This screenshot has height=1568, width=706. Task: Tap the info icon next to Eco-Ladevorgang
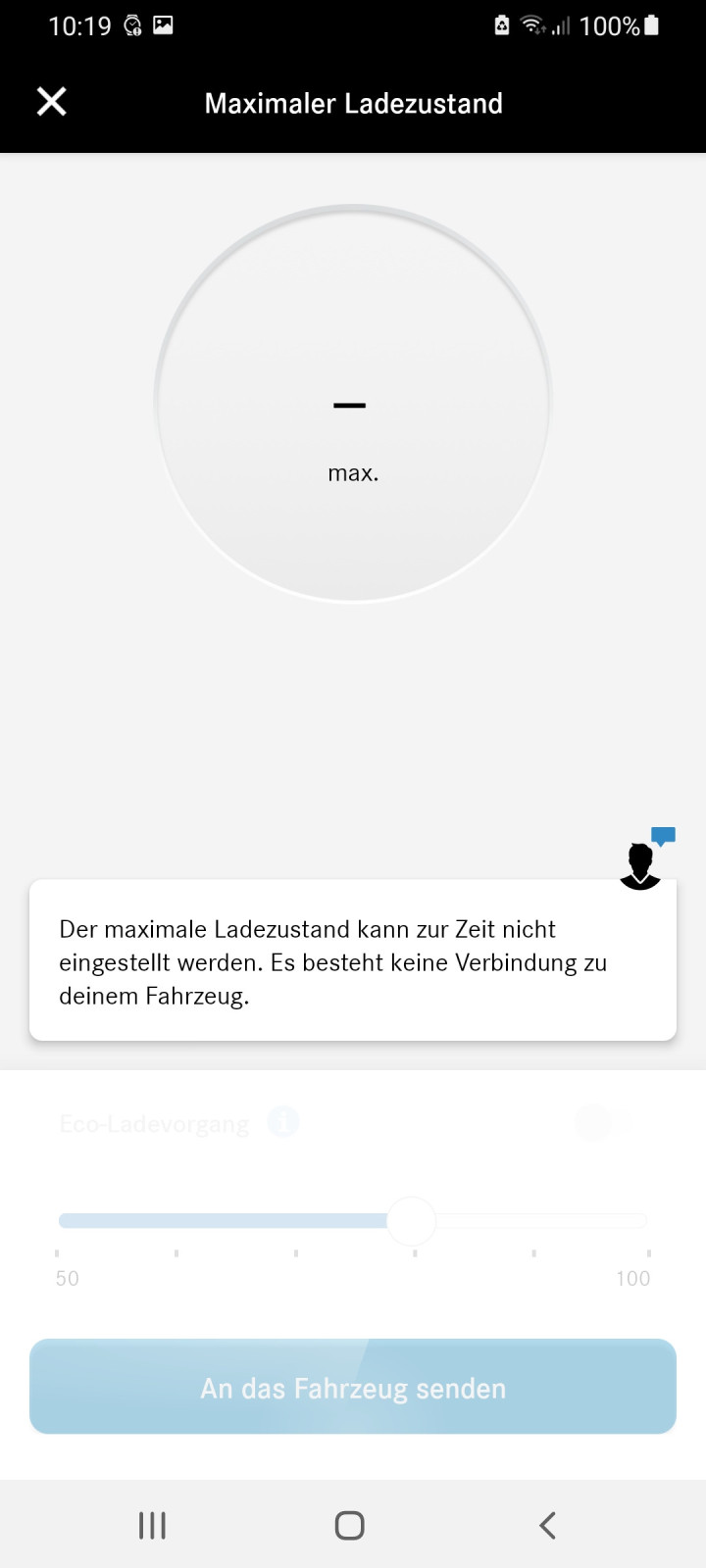pos(283,1122)
